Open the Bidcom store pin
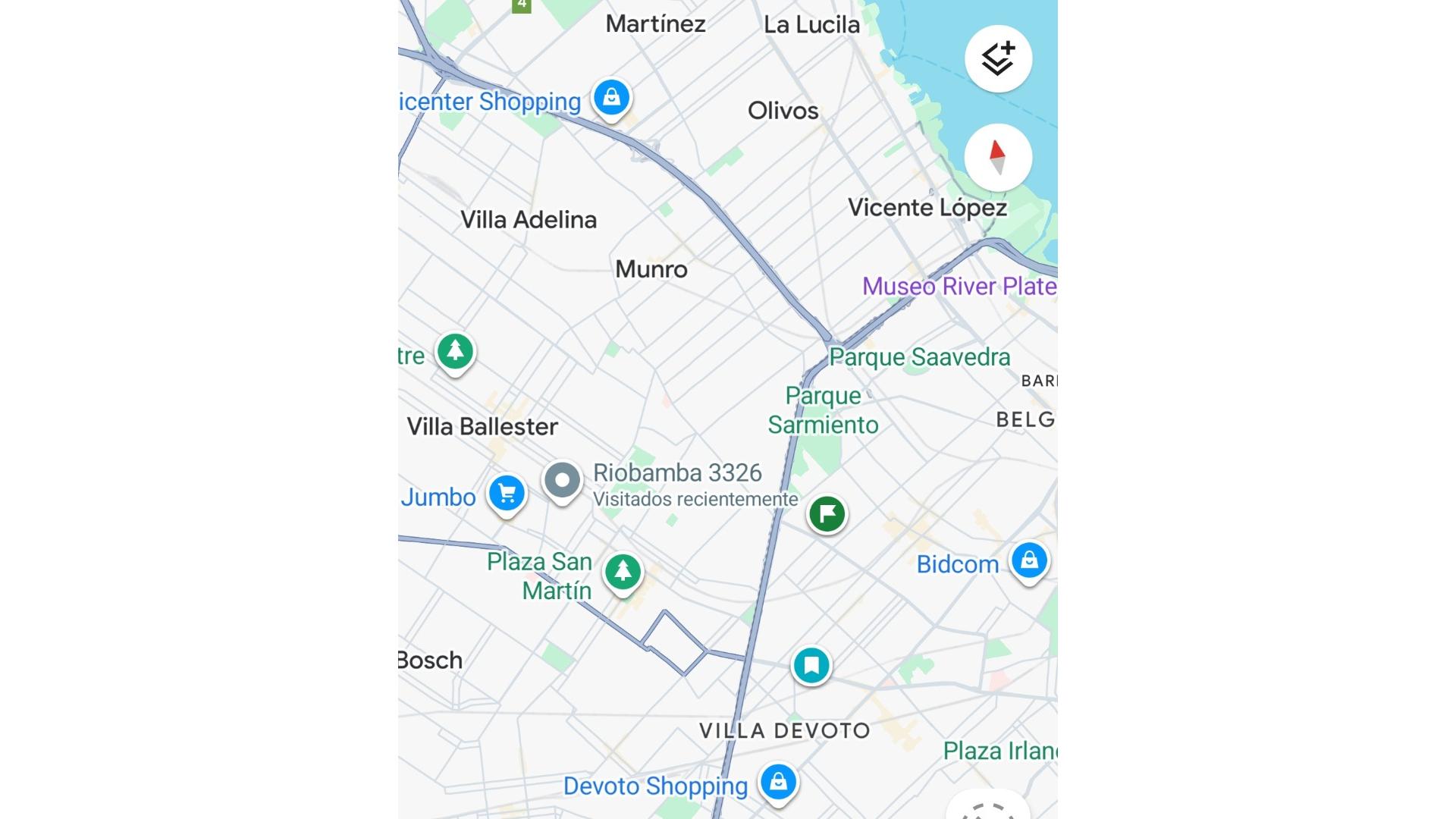 pyautogui.click(x=1028, y=561)
